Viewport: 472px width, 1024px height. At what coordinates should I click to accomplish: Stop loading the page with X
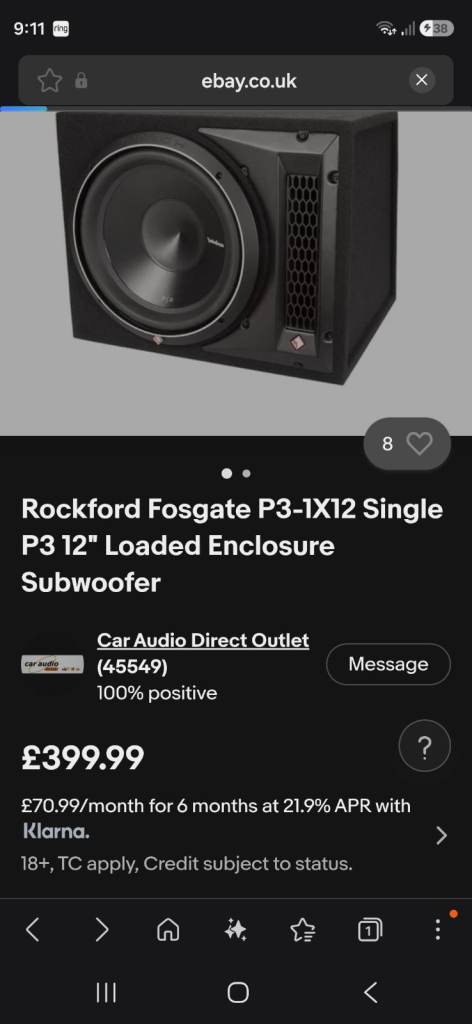[422, 80]
